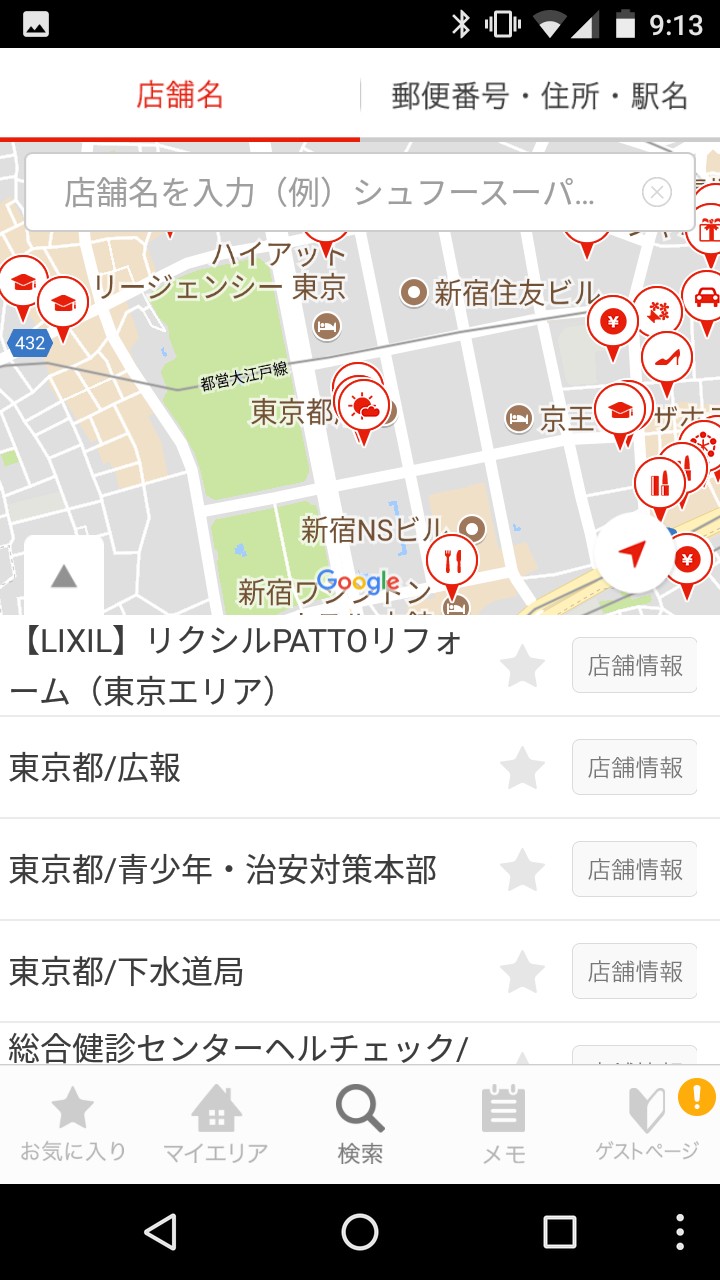Switch to the 郵便番号・住所・駅名 tab
720x1280 pixels.
coord(540,96)
